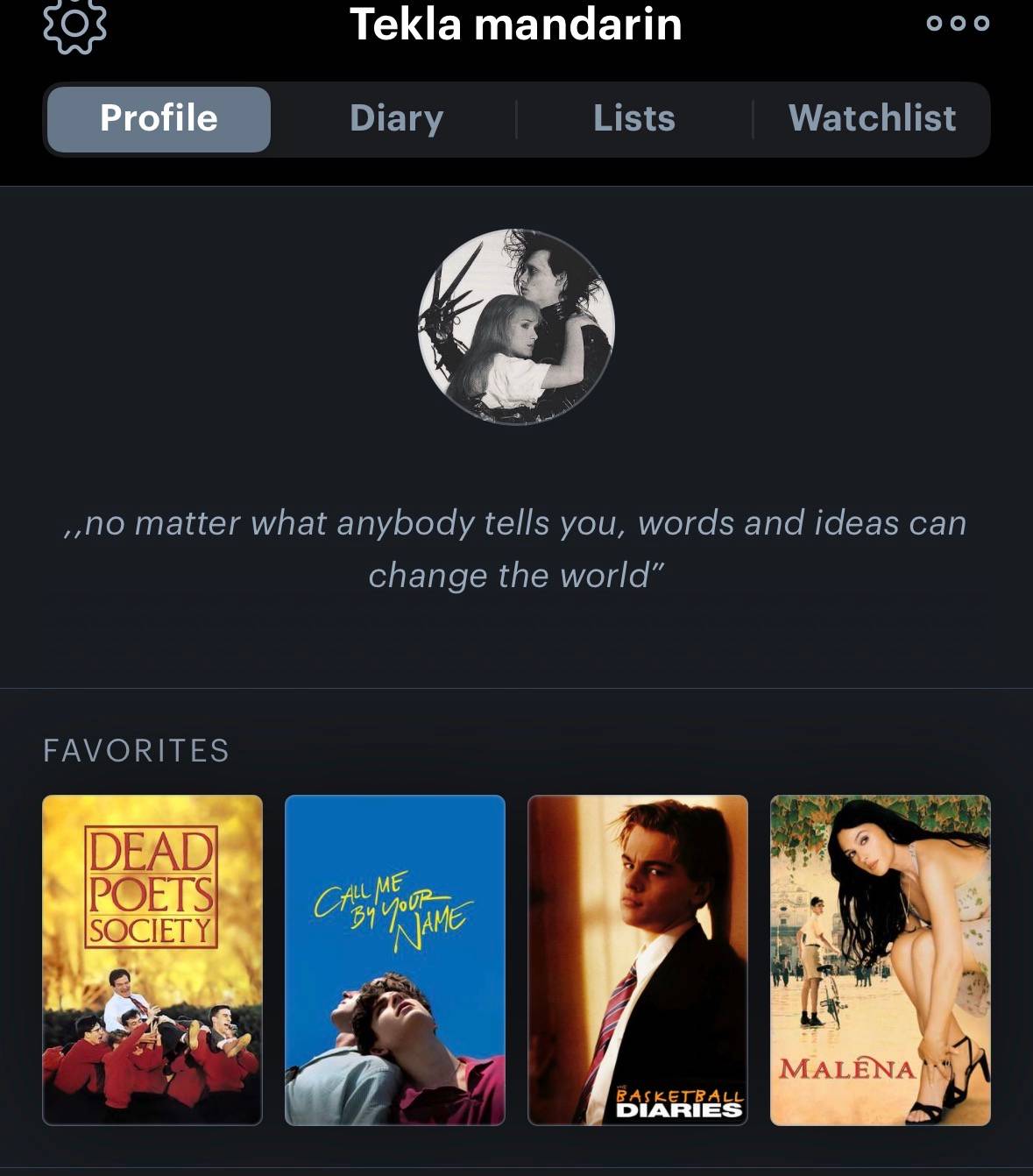Open the settings gear icon
Screen dimensions: 1033x1176
[74, 25]
